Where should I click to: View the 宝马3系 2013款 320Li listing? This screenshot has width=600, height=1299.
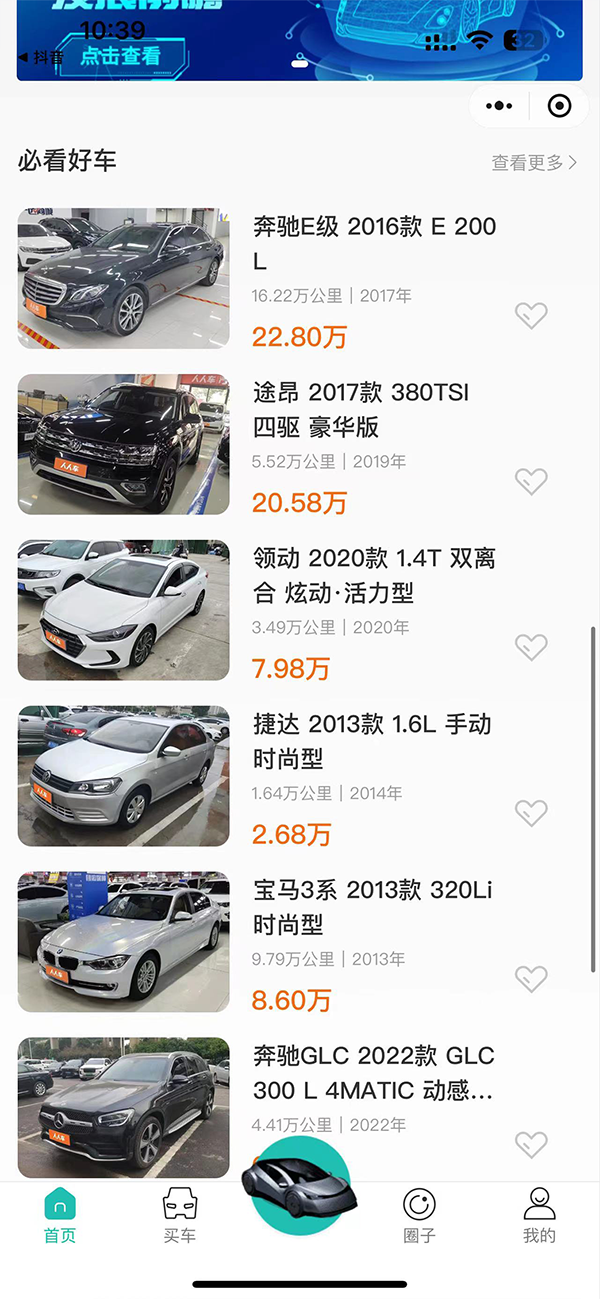click(x=372, y=907)
